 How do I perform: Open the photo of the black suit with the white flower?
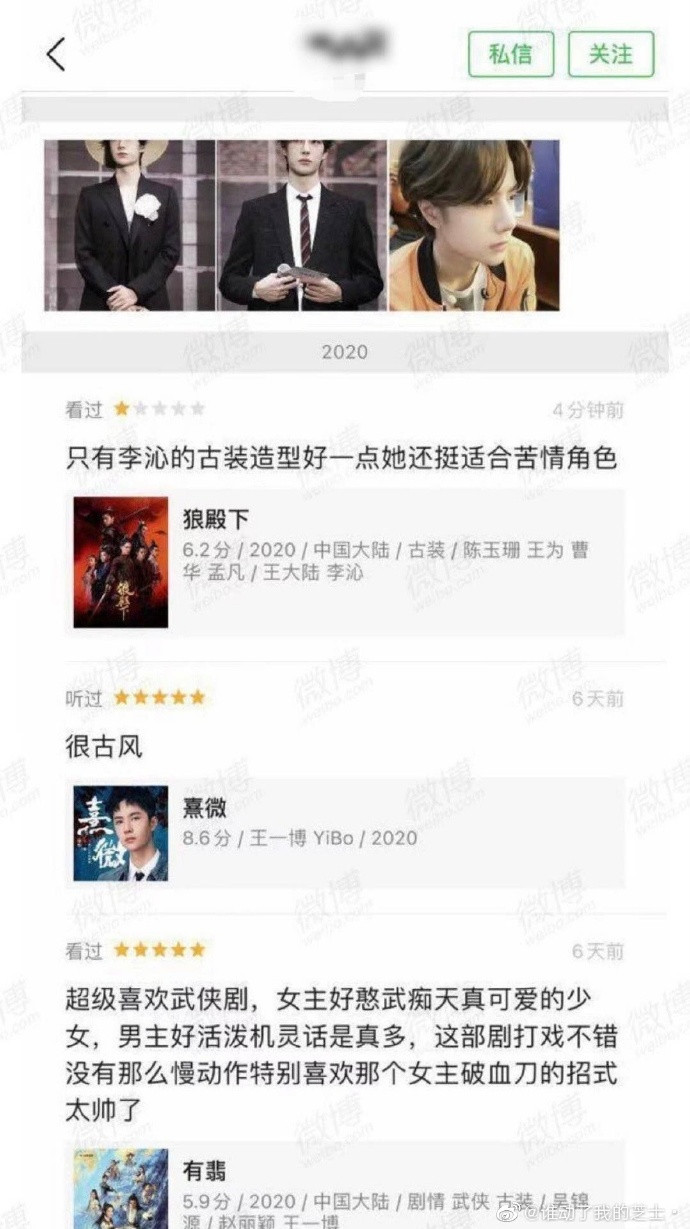(x=129, y=225)
